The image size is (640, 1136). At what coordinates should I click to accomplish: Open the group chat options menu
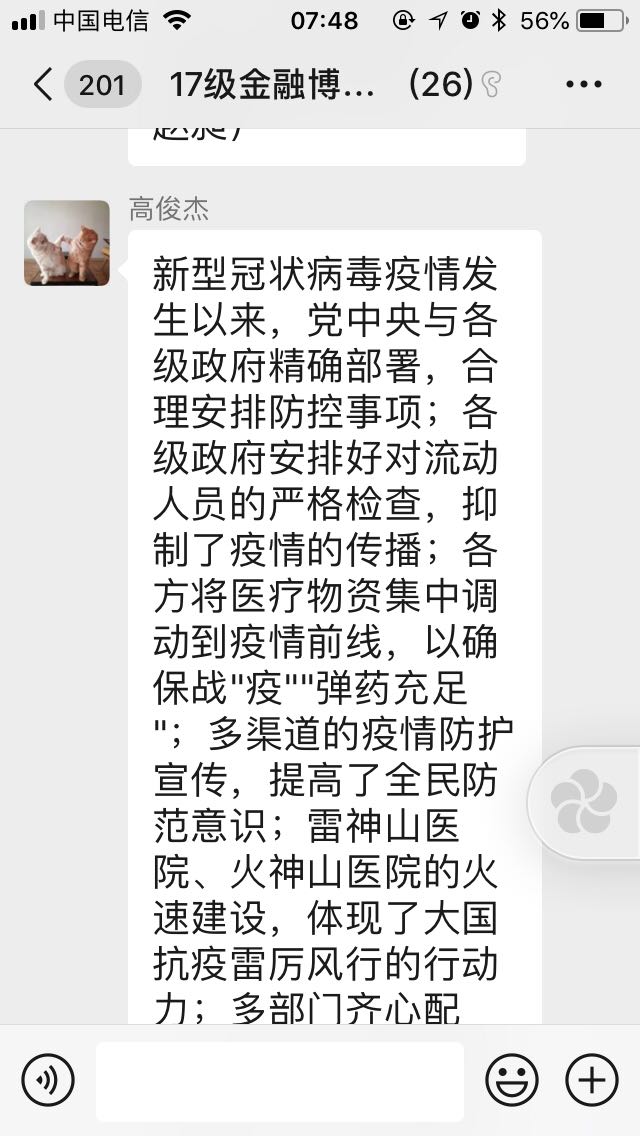pos(583,85)
